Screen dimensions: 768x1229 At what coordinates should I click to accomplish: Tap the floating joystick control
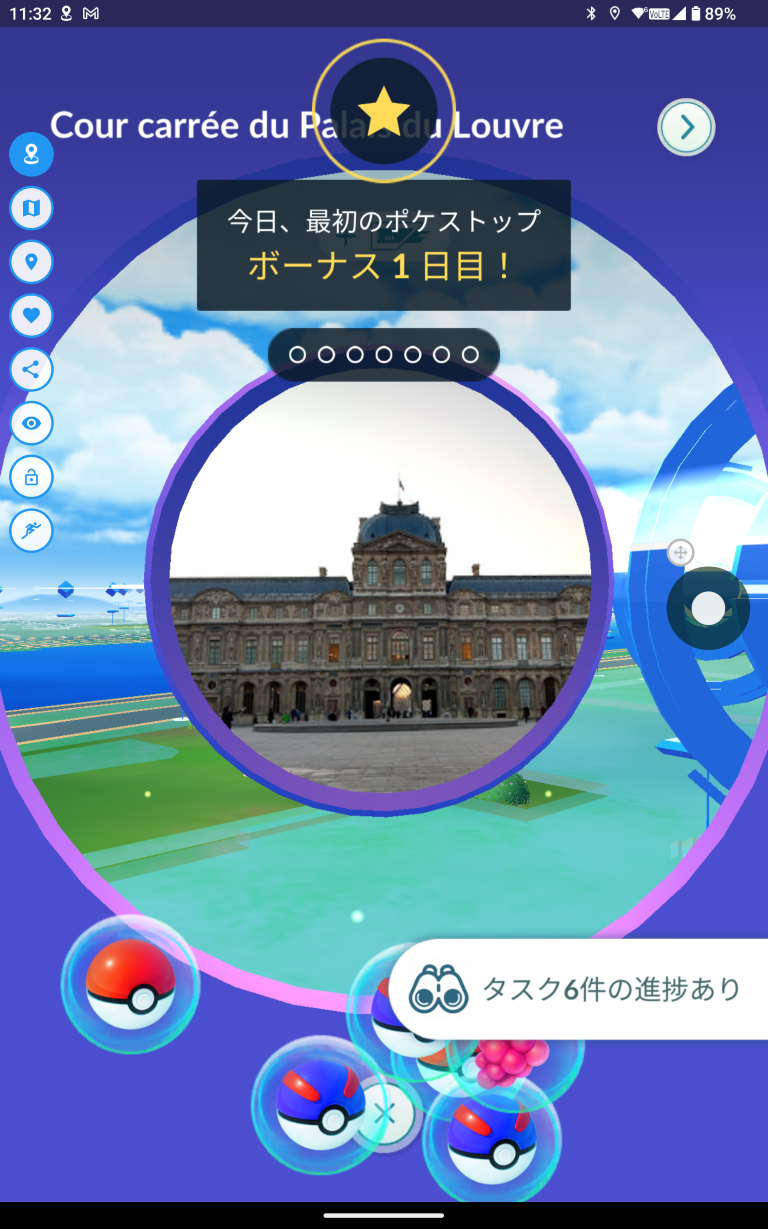click(708, 608)
